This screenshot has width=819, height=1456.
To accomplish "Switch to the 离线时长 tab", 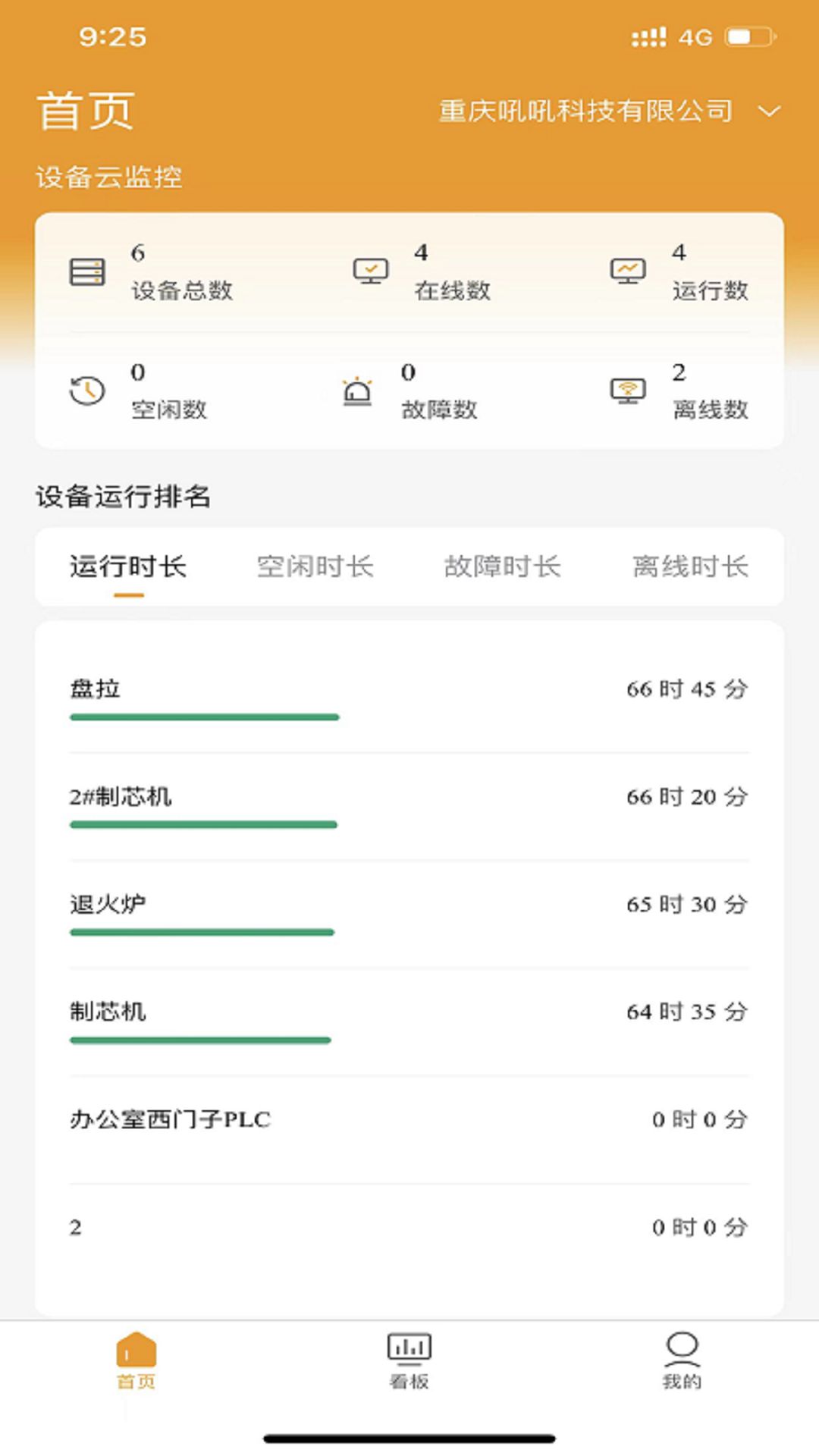I will click(690, 566).
